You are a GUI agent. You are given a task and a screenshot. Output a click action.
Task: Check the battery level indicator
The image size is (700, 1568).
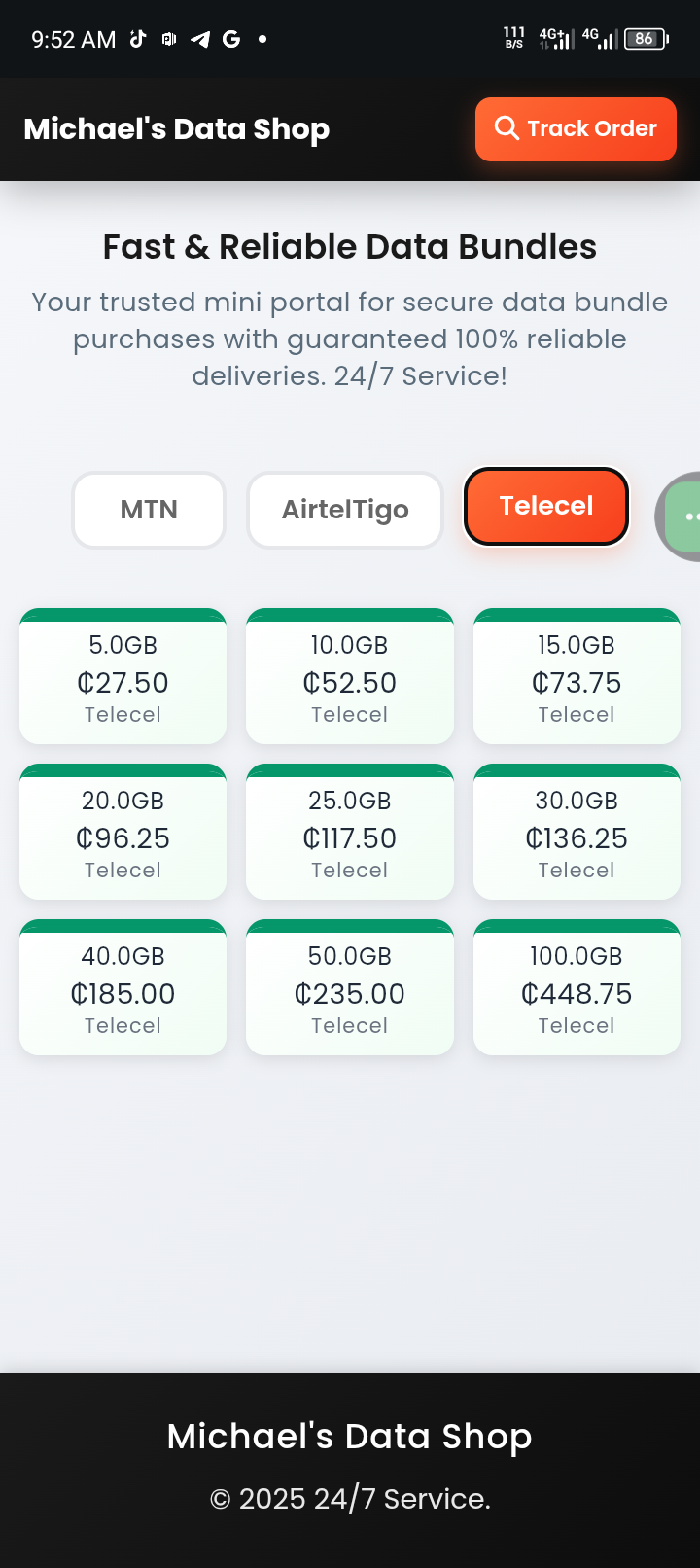[x=646, y=39]
